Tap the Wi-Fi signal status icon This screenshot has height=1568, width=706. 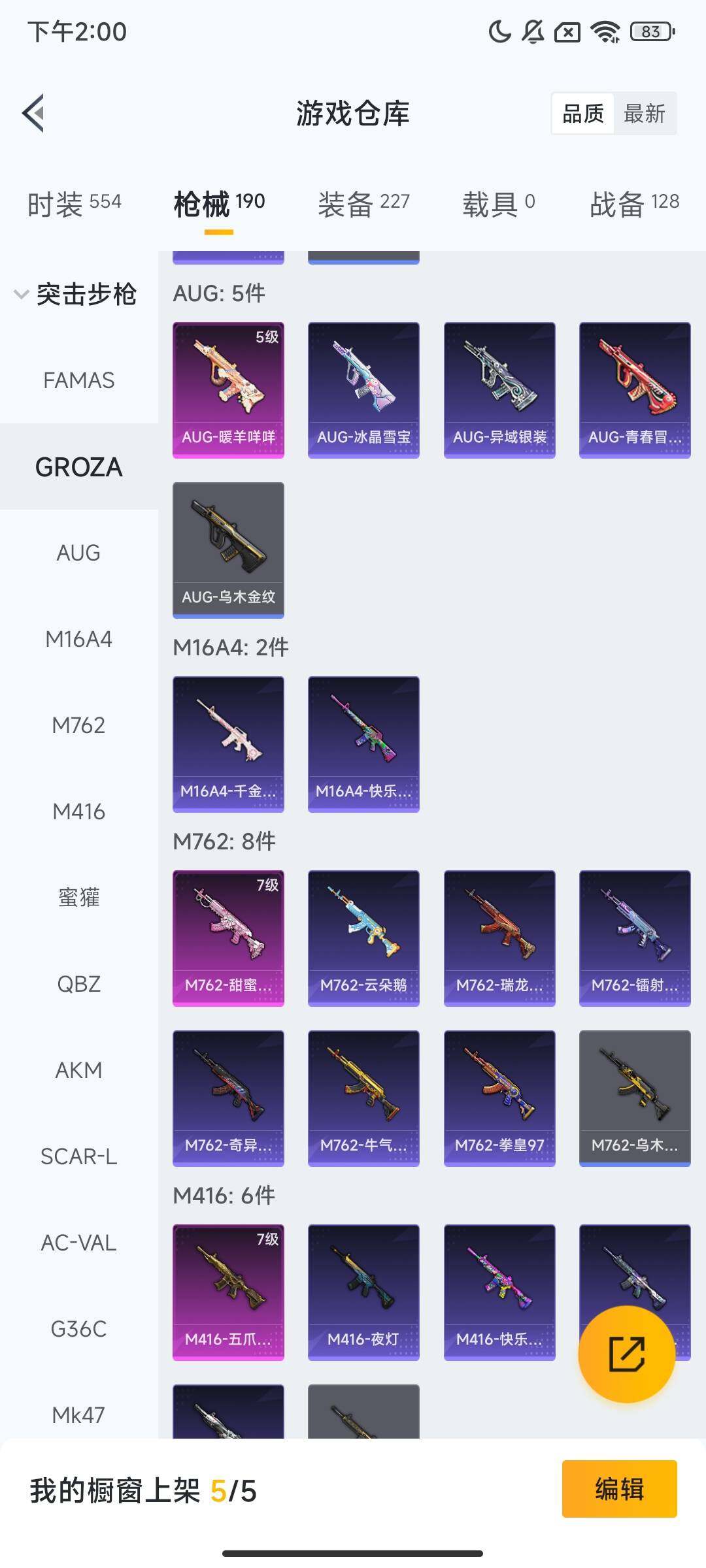pyautogui.click(x=605, y=32)
